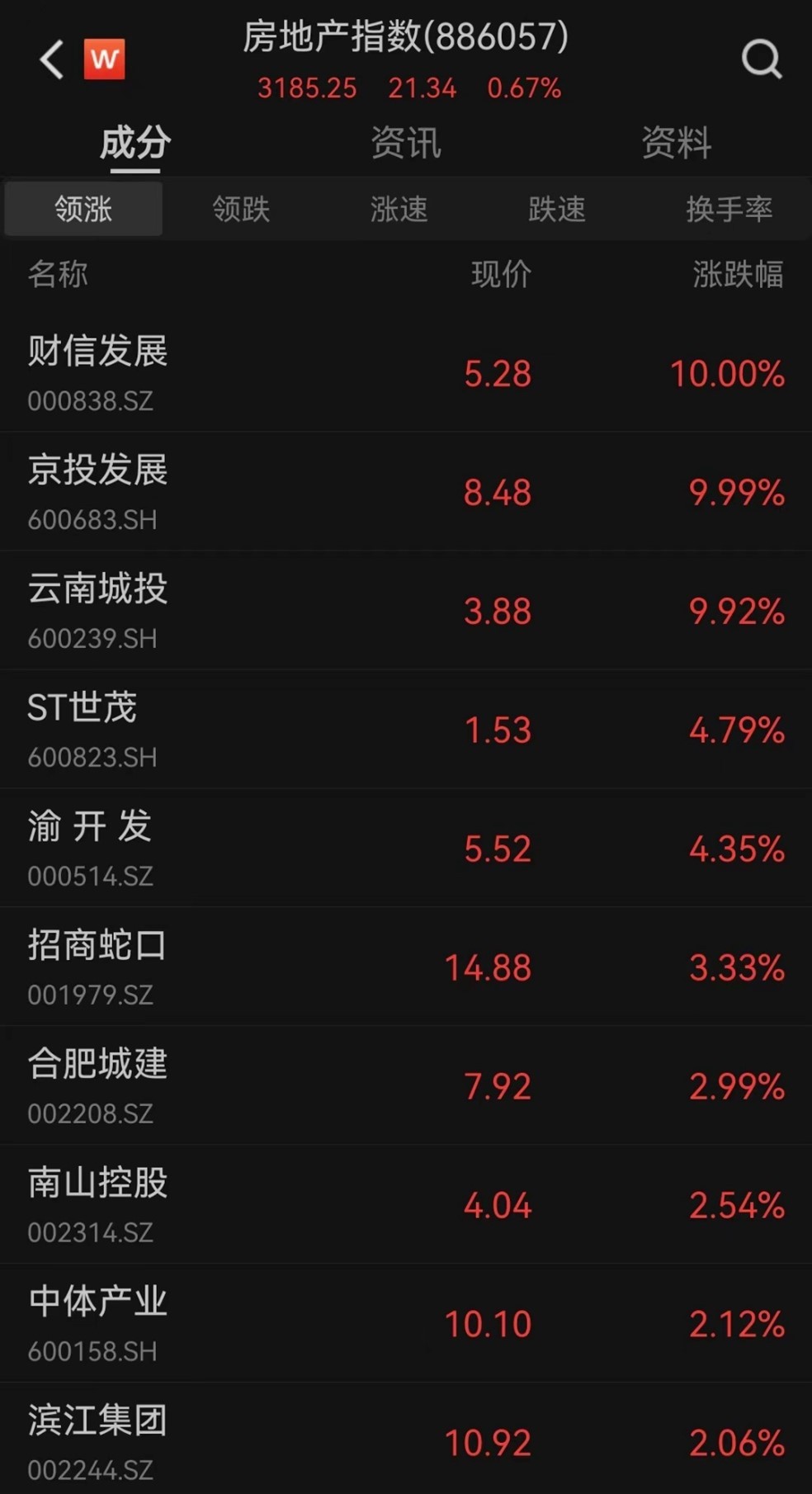The width and height of the screenshot is (812, 1494).
Task: Switch to the 资料 tab
Action: pyautogui.click(x=676, y=143)
